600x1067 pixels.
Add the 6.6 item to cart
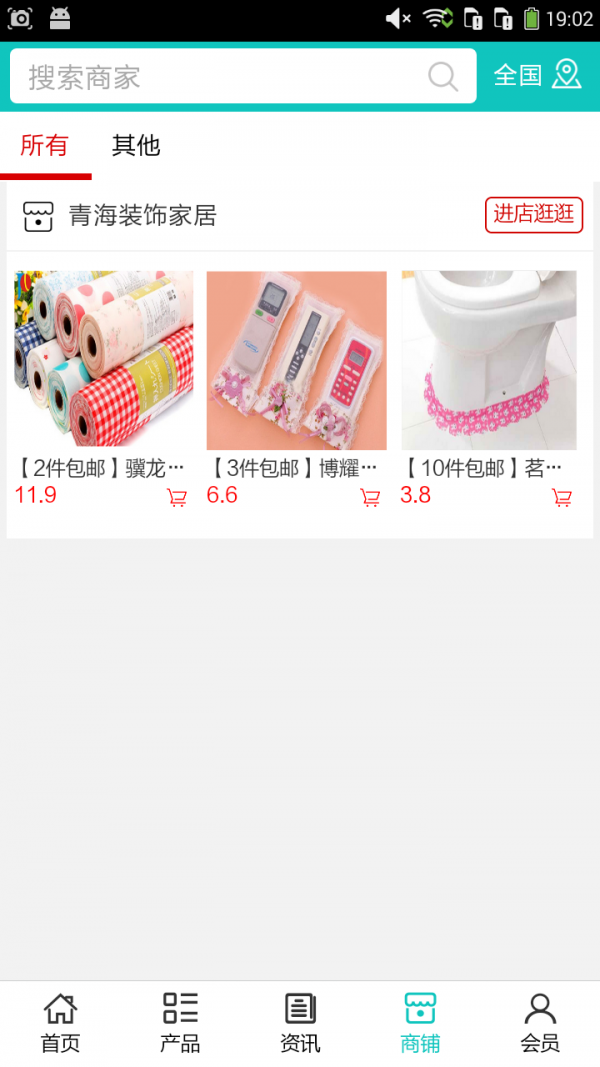point(370,498)
